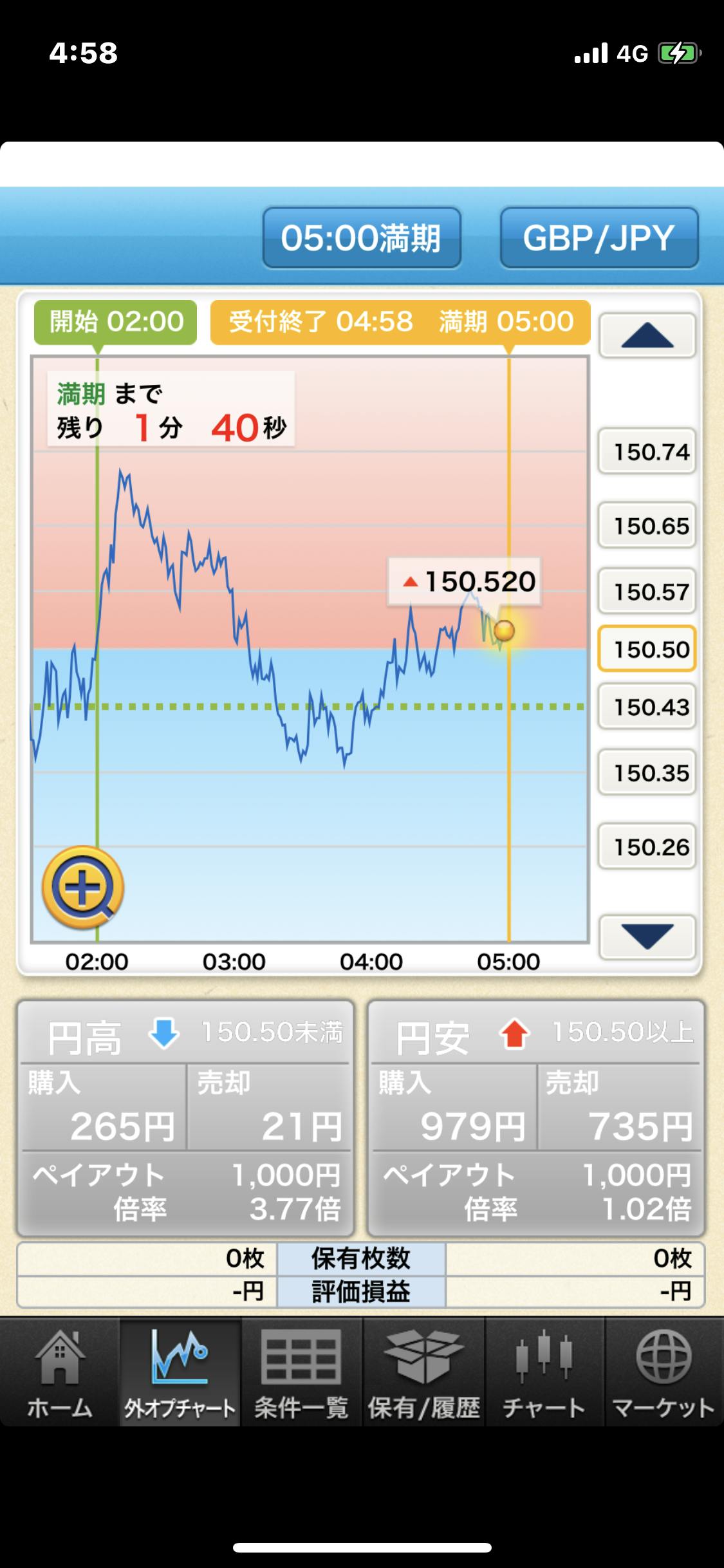The image size is (724, 1568).
Task: Select the 150.65 strike price
Action: click(647, 526)
